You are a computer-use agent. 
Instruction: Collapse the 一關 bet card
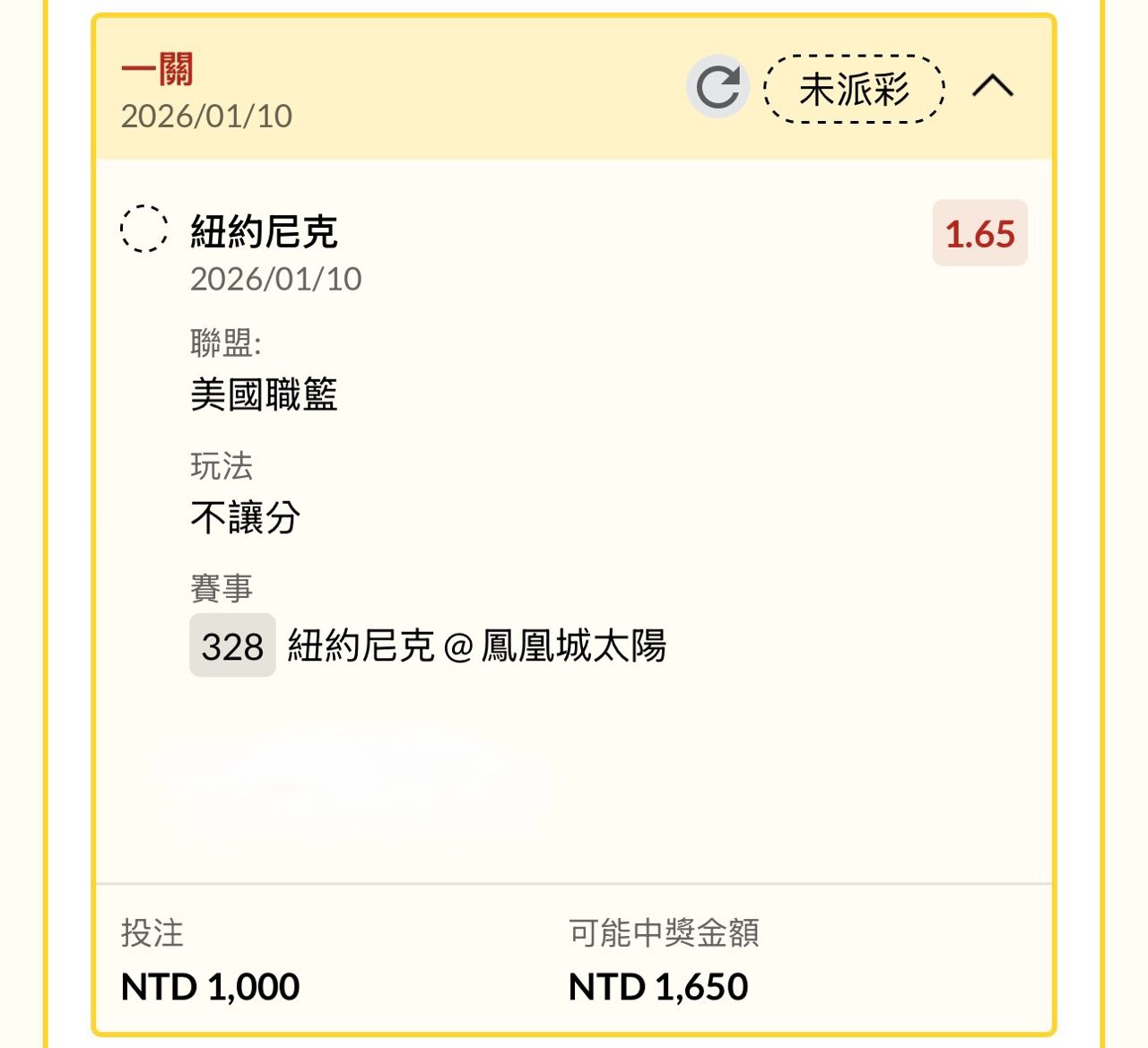coord(992,87)
